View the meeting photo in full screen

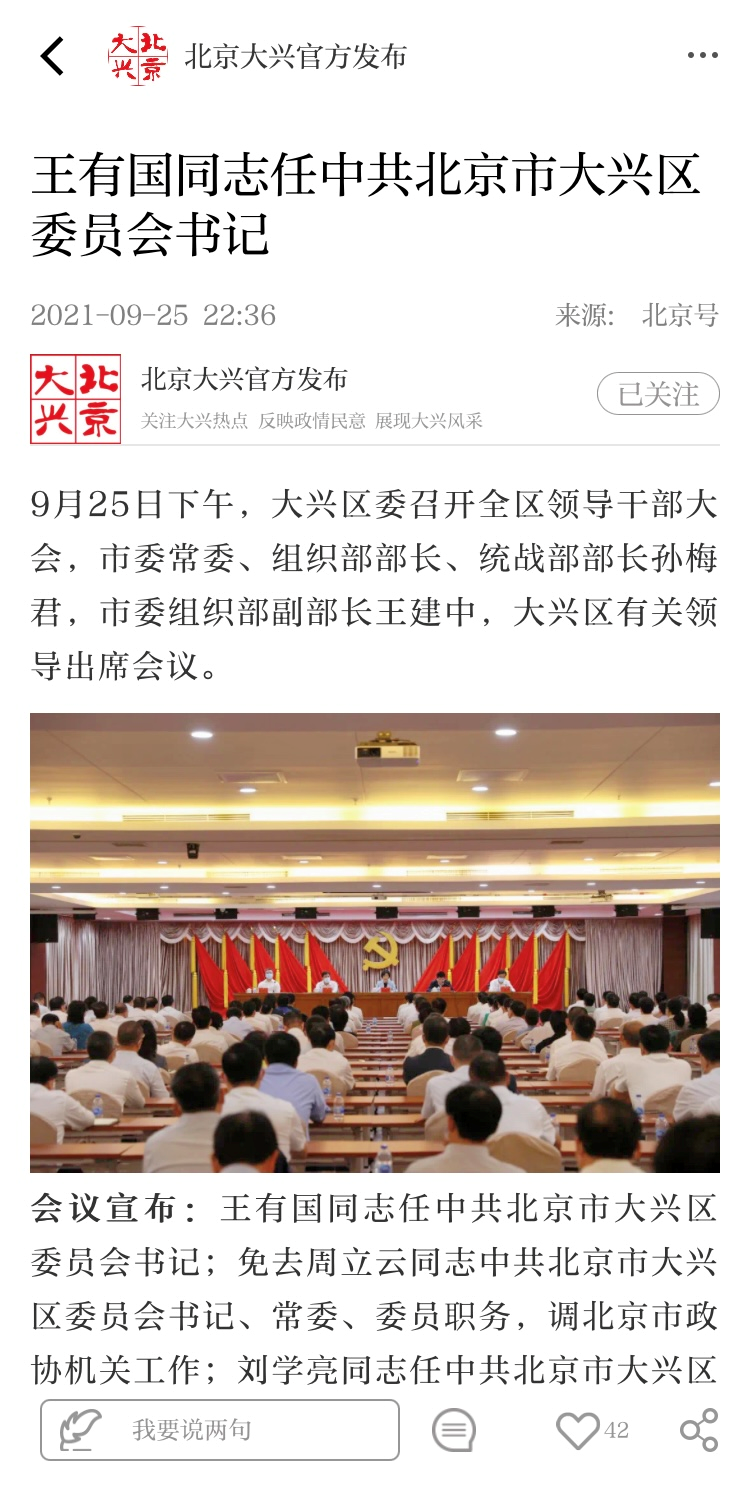coord(375,942)
